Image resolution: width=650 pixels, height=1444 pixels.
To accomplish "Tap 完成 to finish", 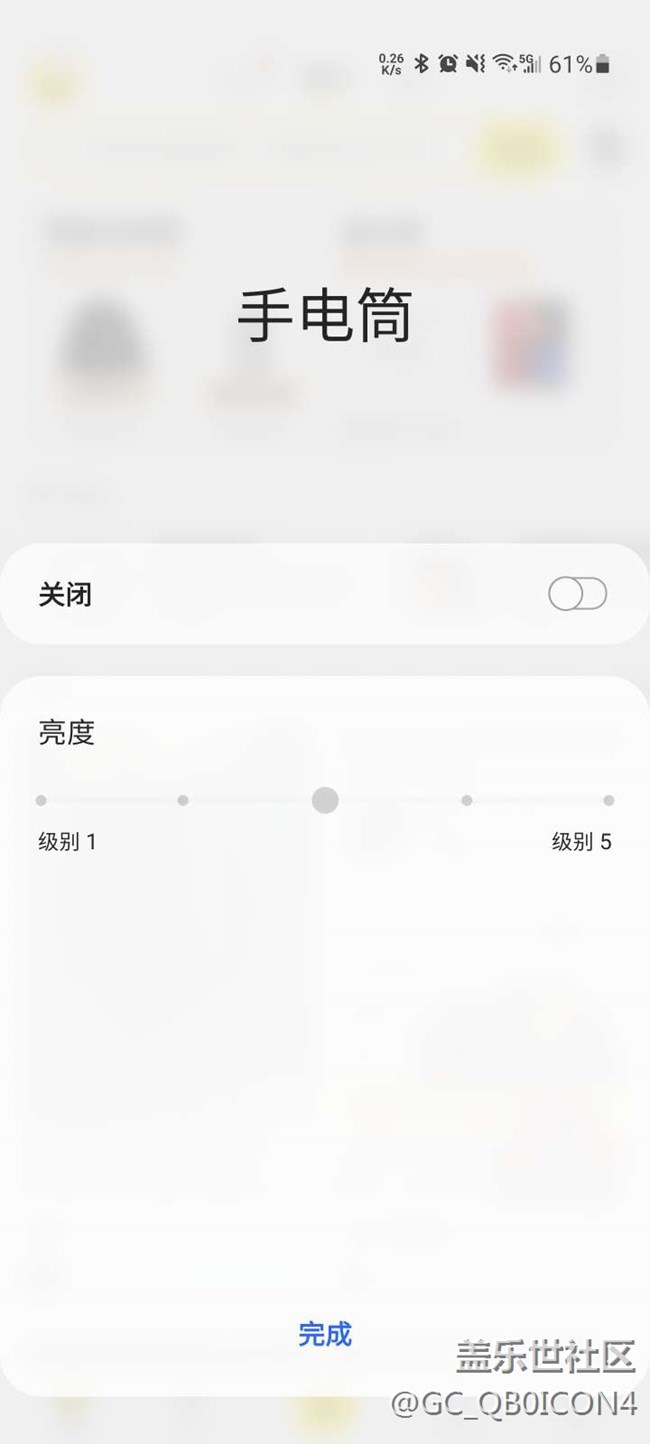I will pyautogui.click(x=325, y=1334).
